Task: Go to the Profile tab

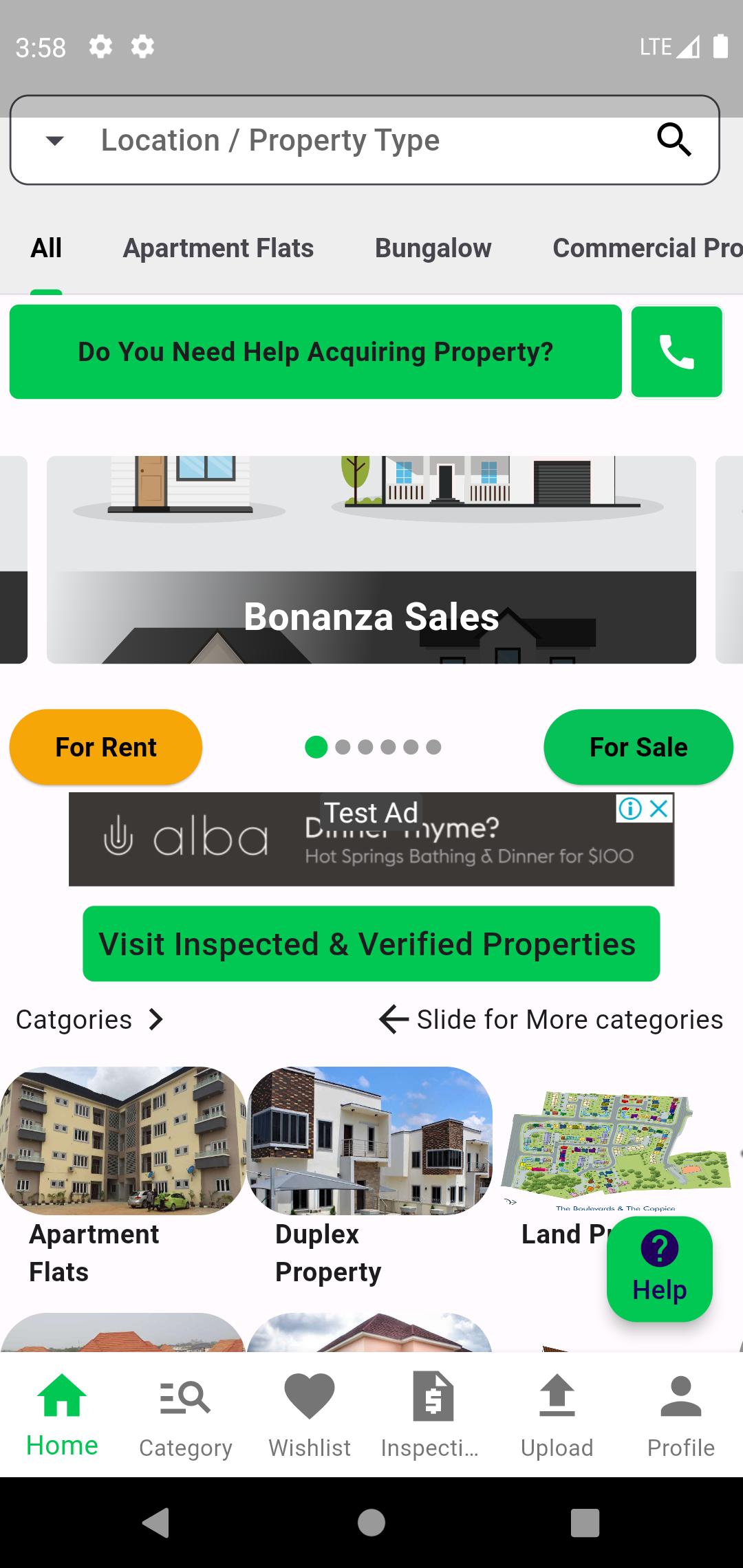Action: click(x=681, y=1415)
